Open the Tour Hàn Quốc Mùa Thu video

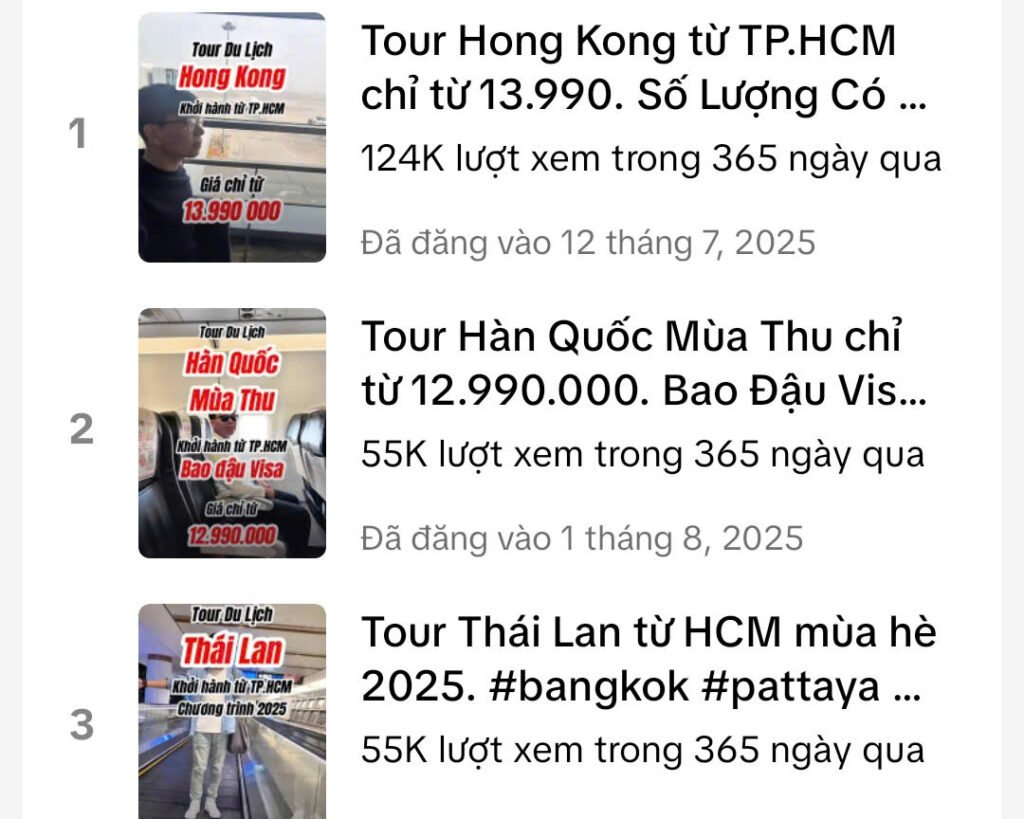[634, 365]
